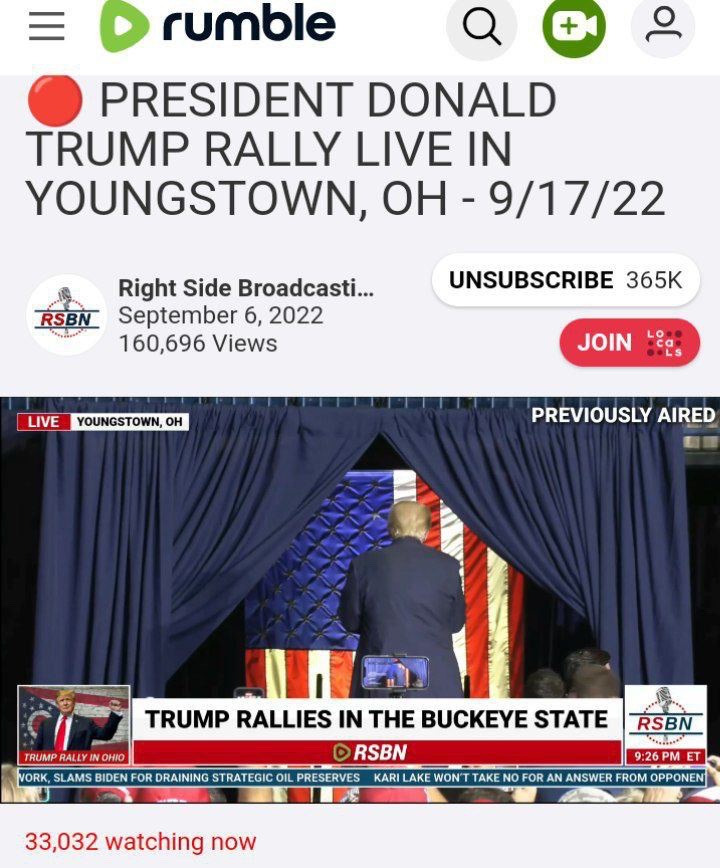Screen dimensions: 720x868
Task: Go to the Rumble home page
Action: (218, 27)
